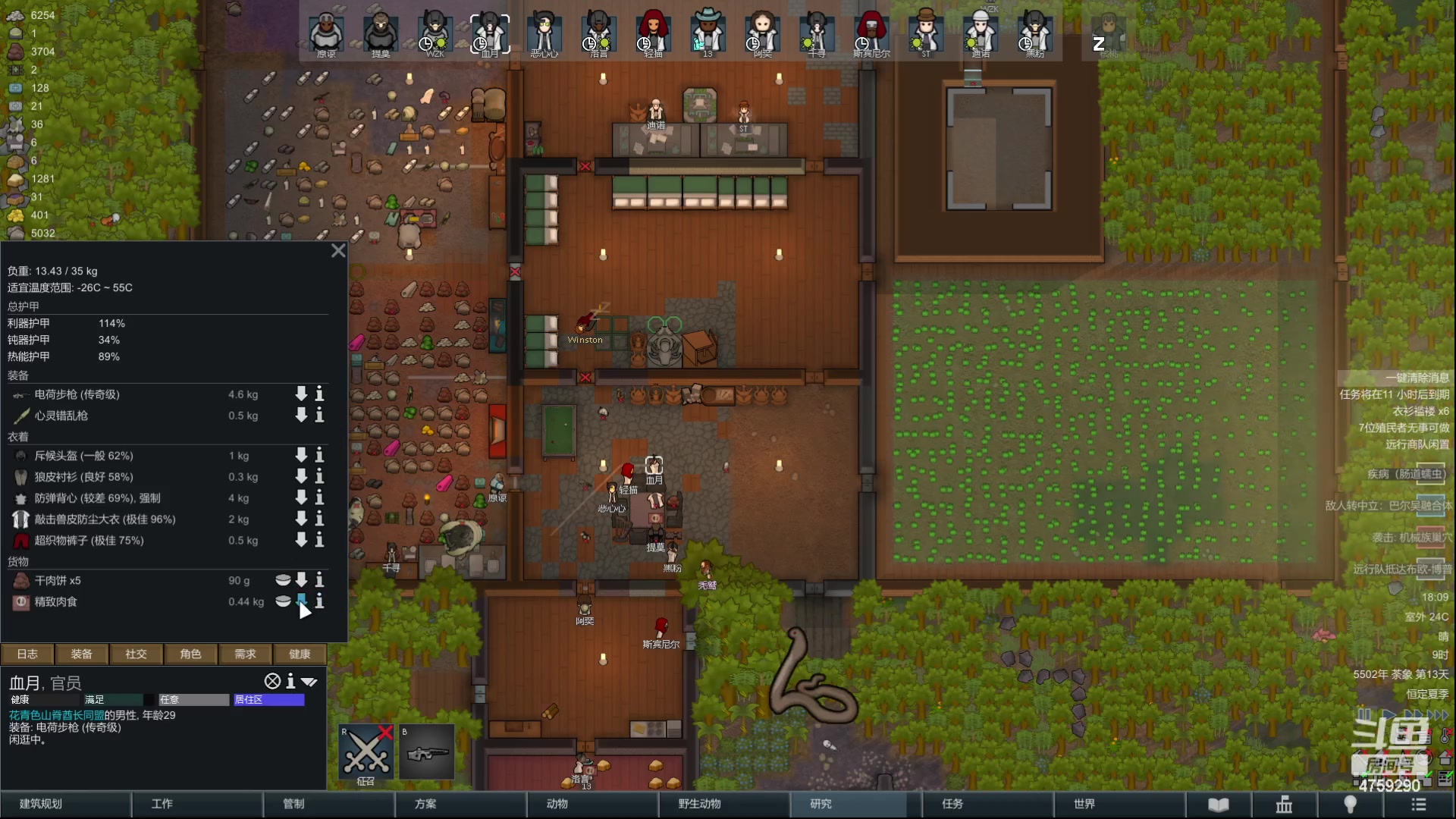Show info for 防弹背心
The width and height of the screenshot is (1456, 819).
[319, 497]
